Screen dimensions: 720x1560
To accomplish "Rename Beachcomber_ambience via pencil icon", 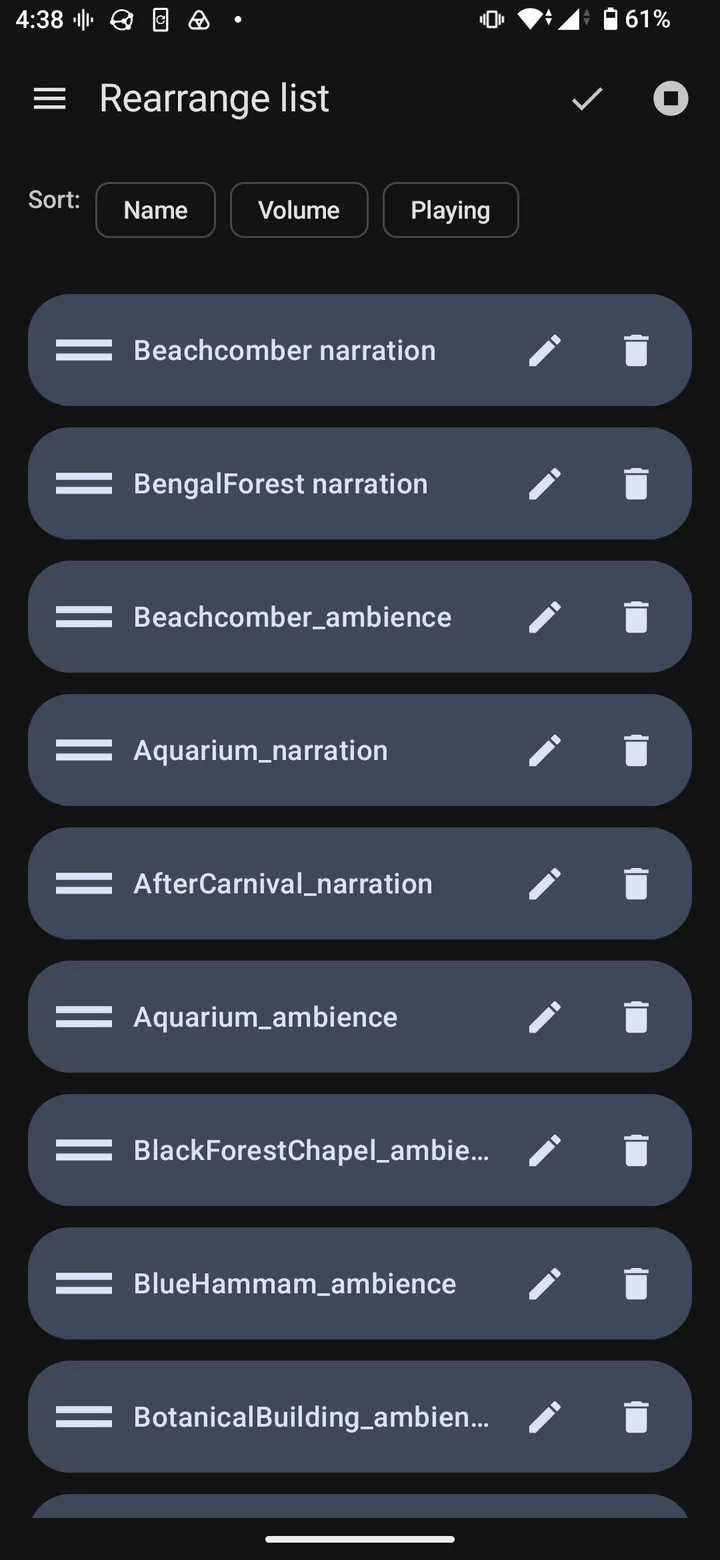I will tap(545, 617).
